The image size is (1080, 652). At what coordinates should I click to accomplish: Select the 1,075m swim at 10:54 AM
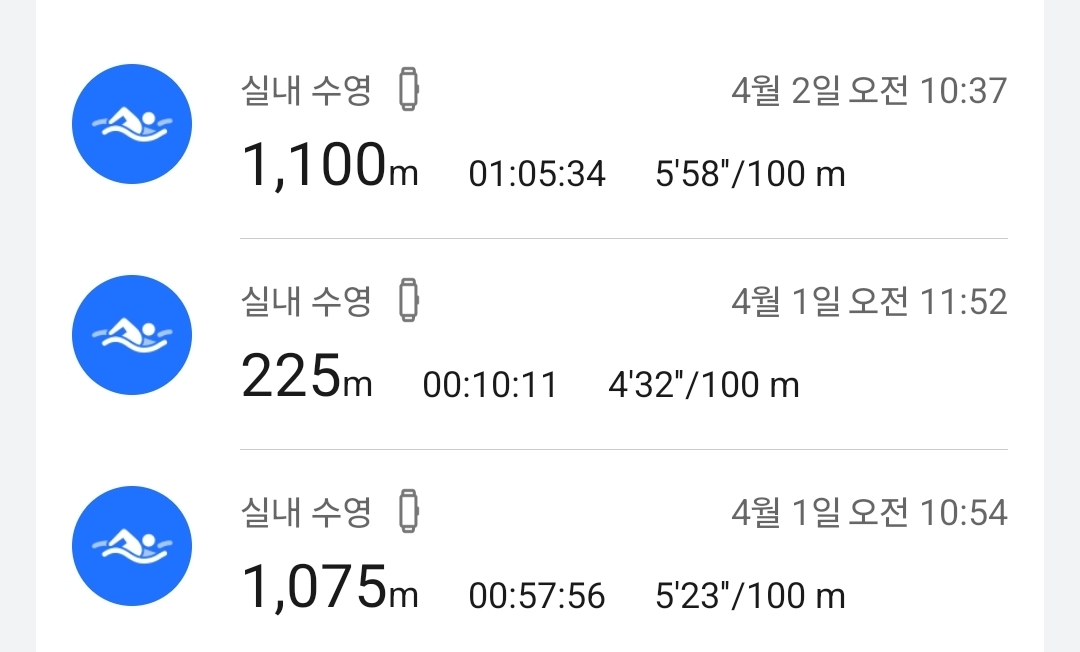[540, 554]
